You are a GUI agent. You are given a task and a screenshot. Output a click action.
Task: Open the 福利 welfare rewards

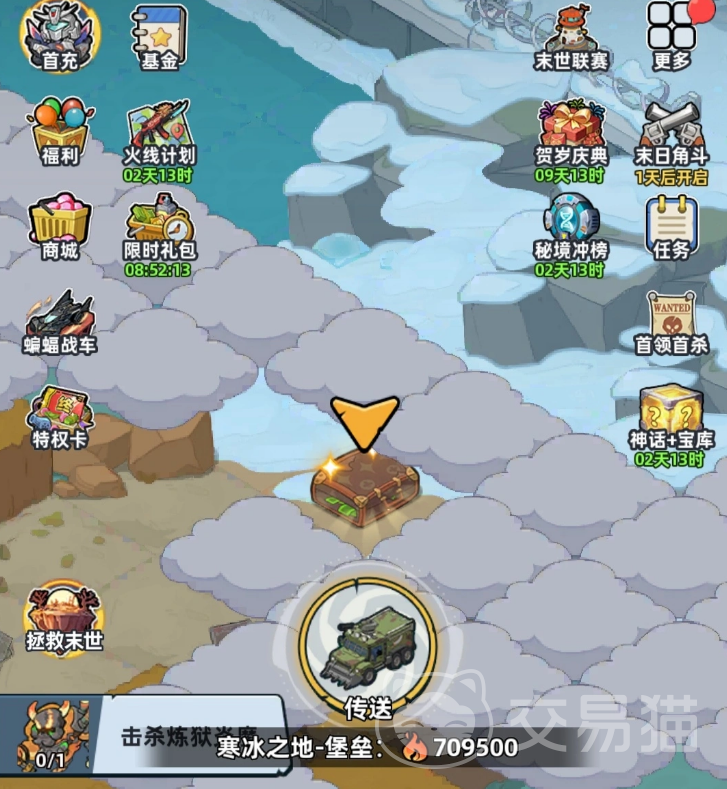[60, 129]
